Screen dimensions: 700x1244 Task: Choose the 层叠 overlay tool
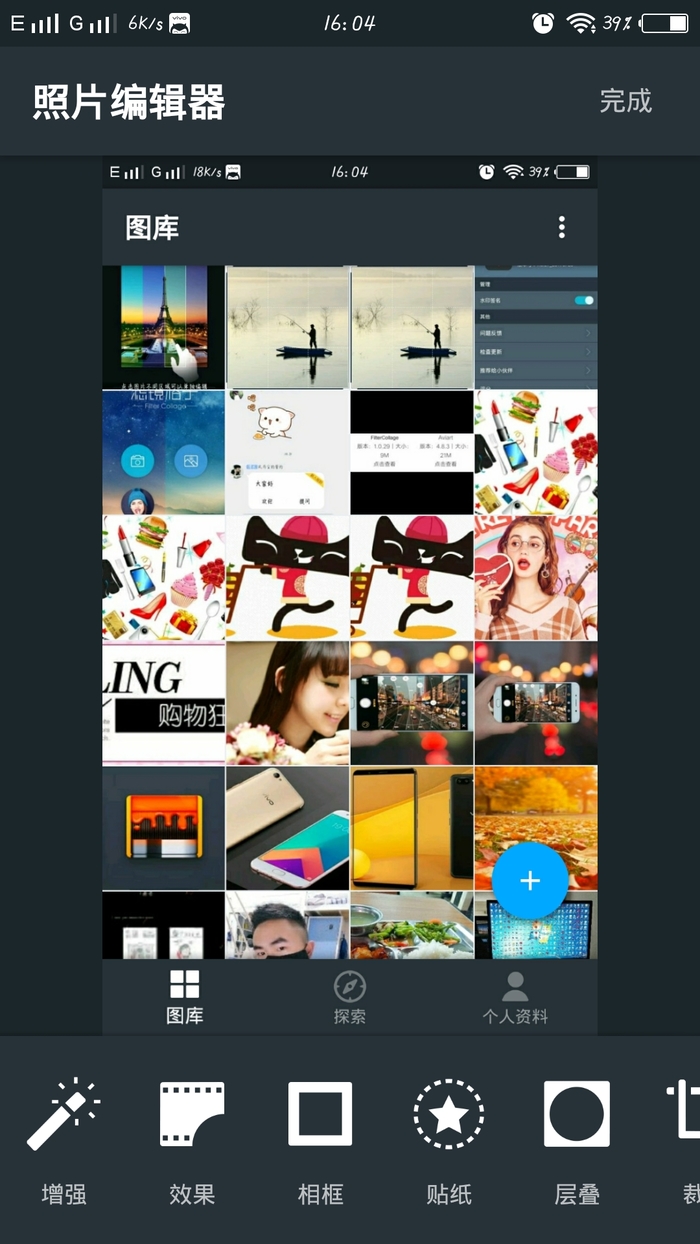click(x=577, y=1141)
